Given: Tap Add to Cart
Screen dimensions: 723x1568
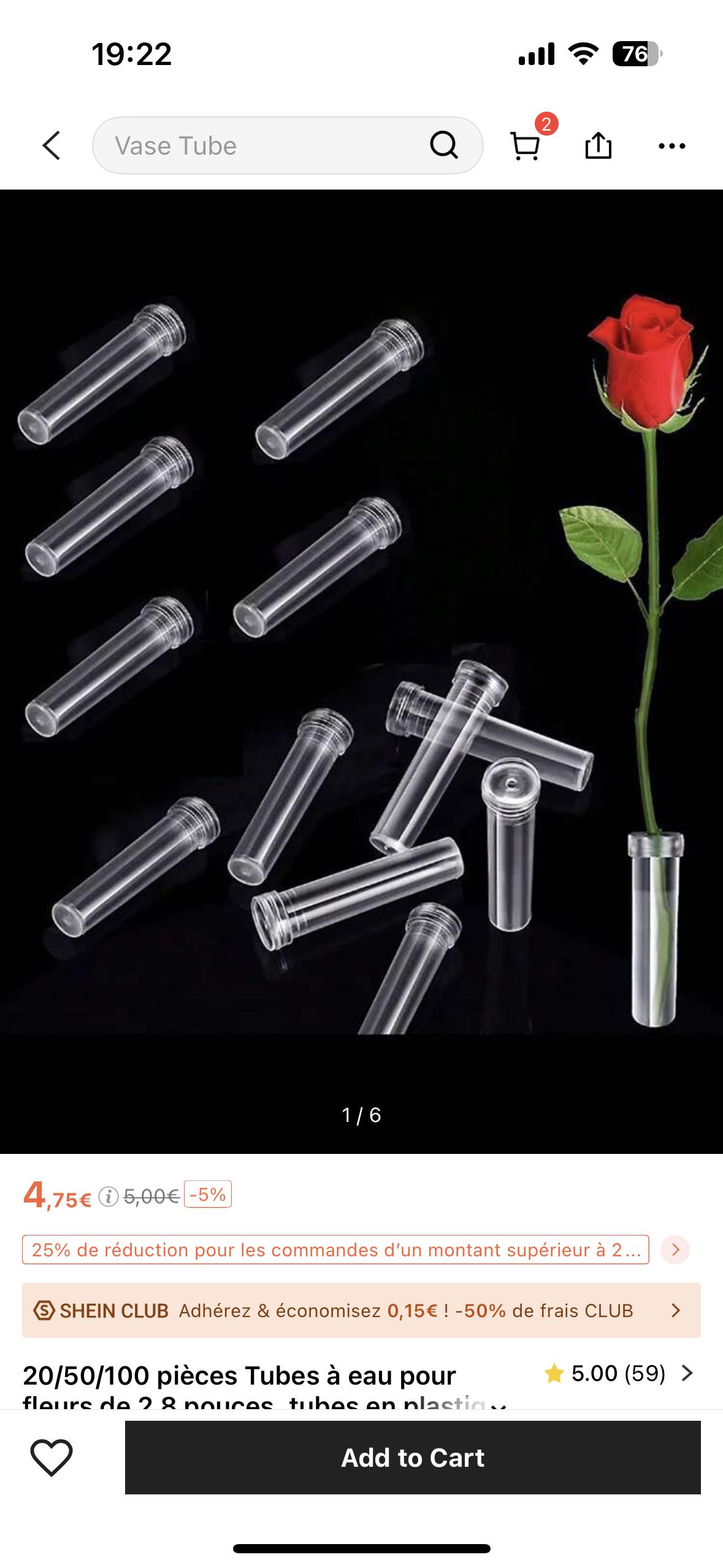Looking at the screenshot, I should point(413,1457).
